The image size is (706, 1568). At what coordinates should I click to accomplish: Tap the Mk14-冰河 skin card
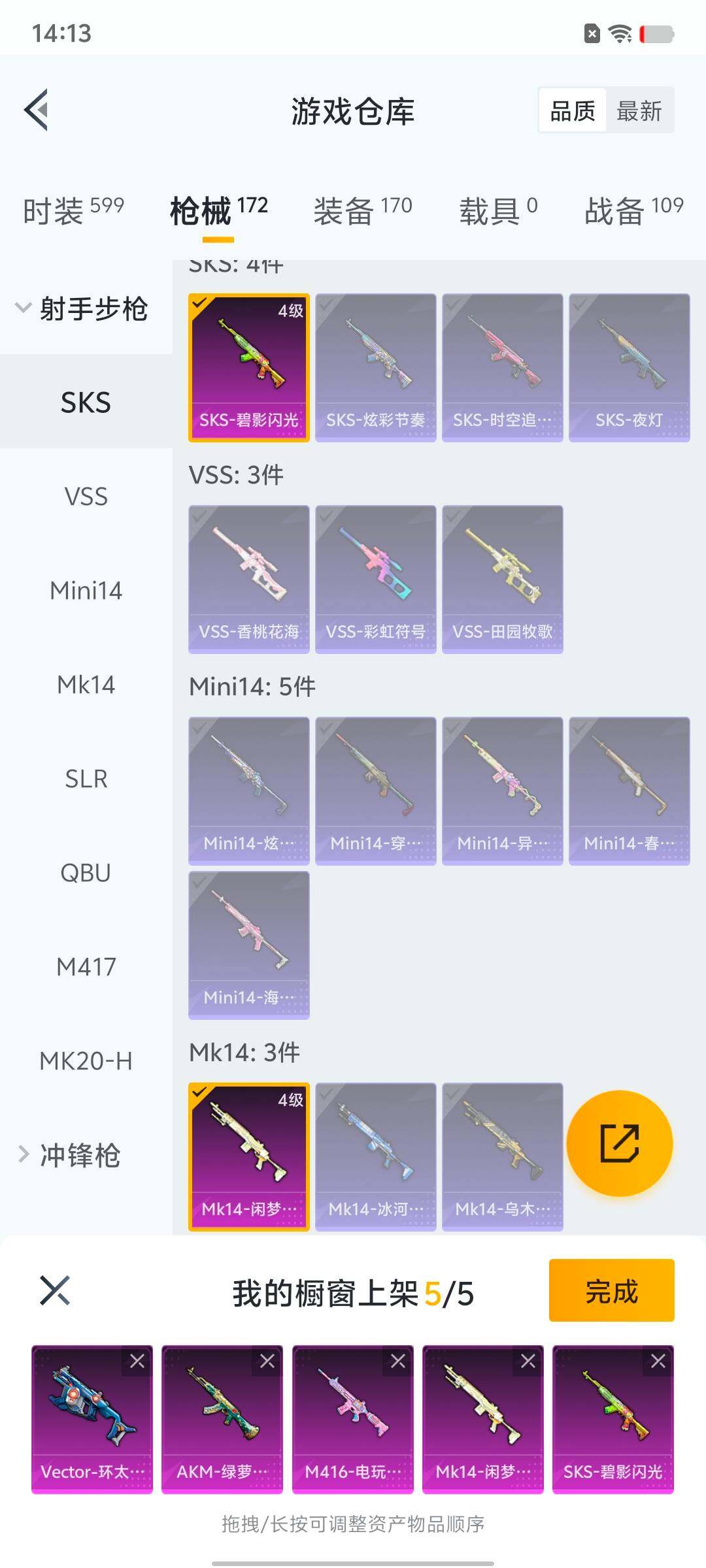375,1156
